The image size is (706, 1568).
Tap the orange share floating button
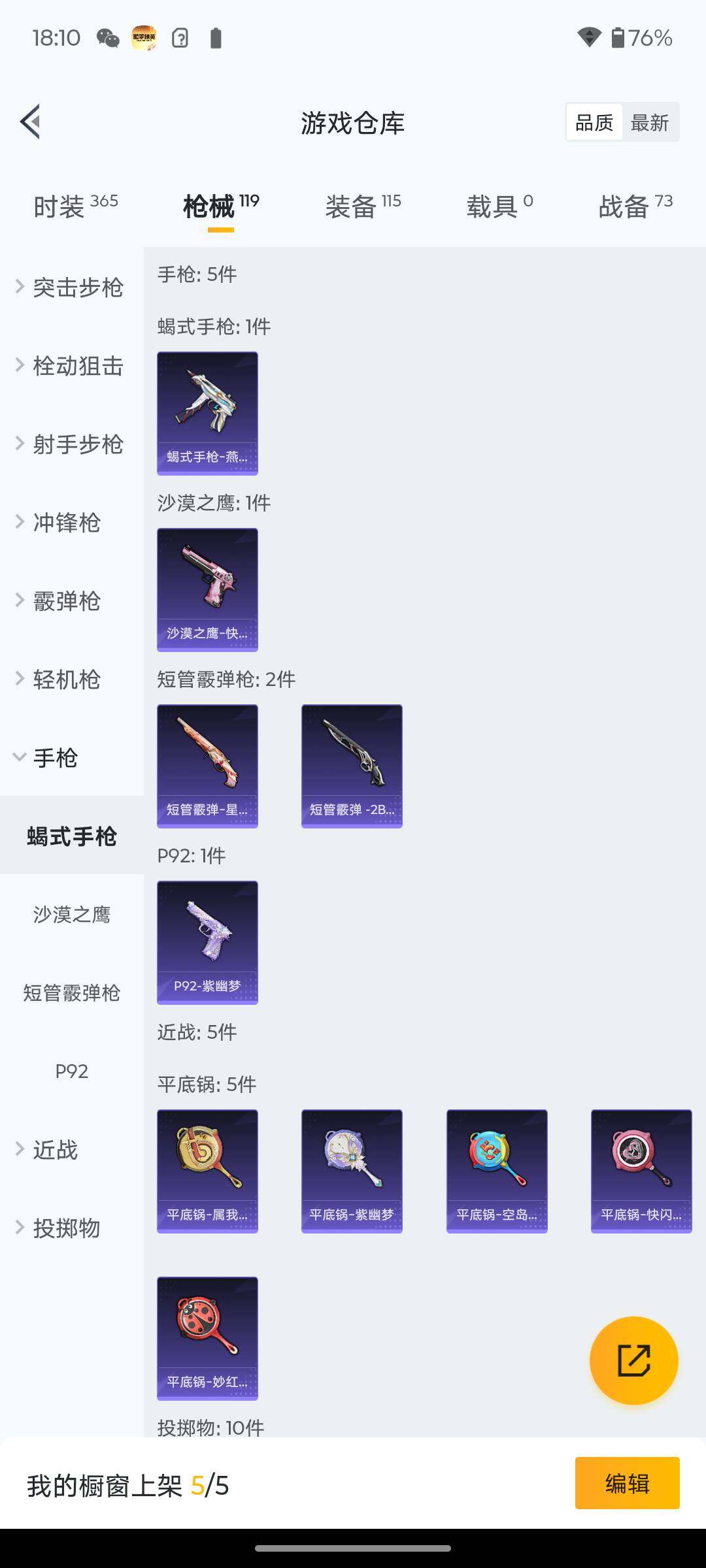[x=633, y=1360]
